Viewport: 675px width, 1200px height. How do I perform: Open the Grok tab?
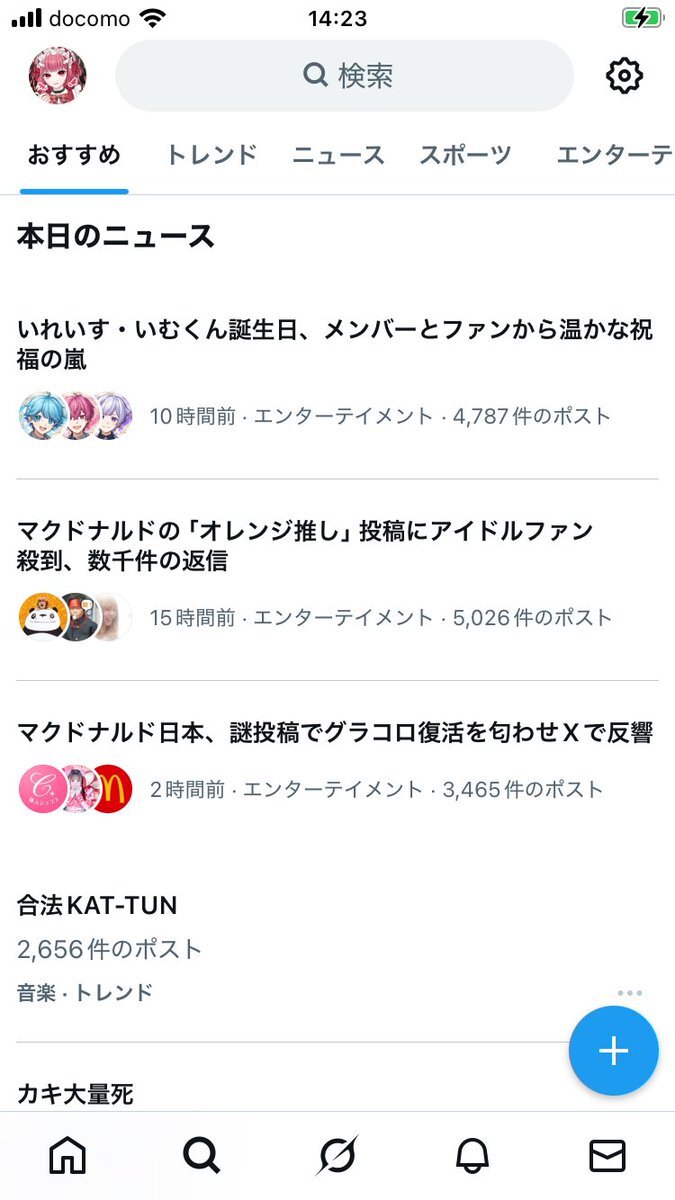click(x=337, y=1156)
